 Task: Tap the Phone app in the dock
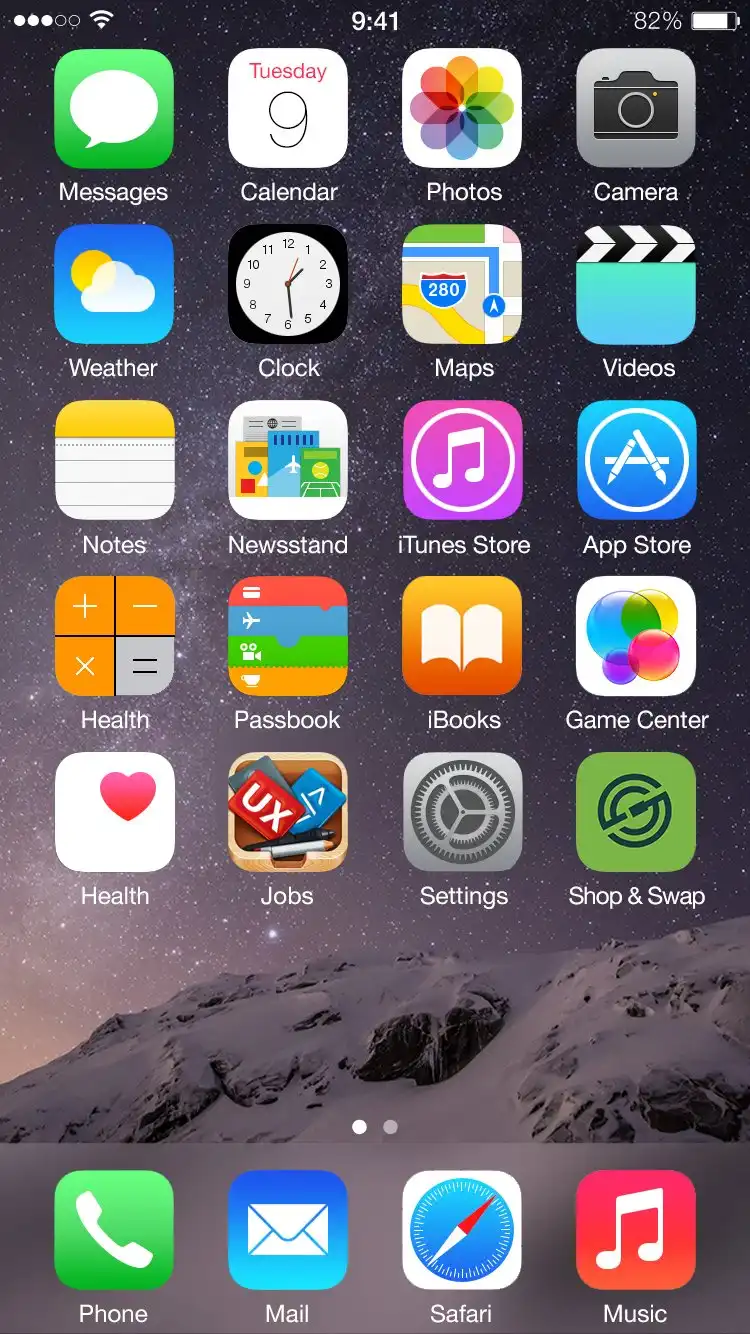pos(114,1230)
